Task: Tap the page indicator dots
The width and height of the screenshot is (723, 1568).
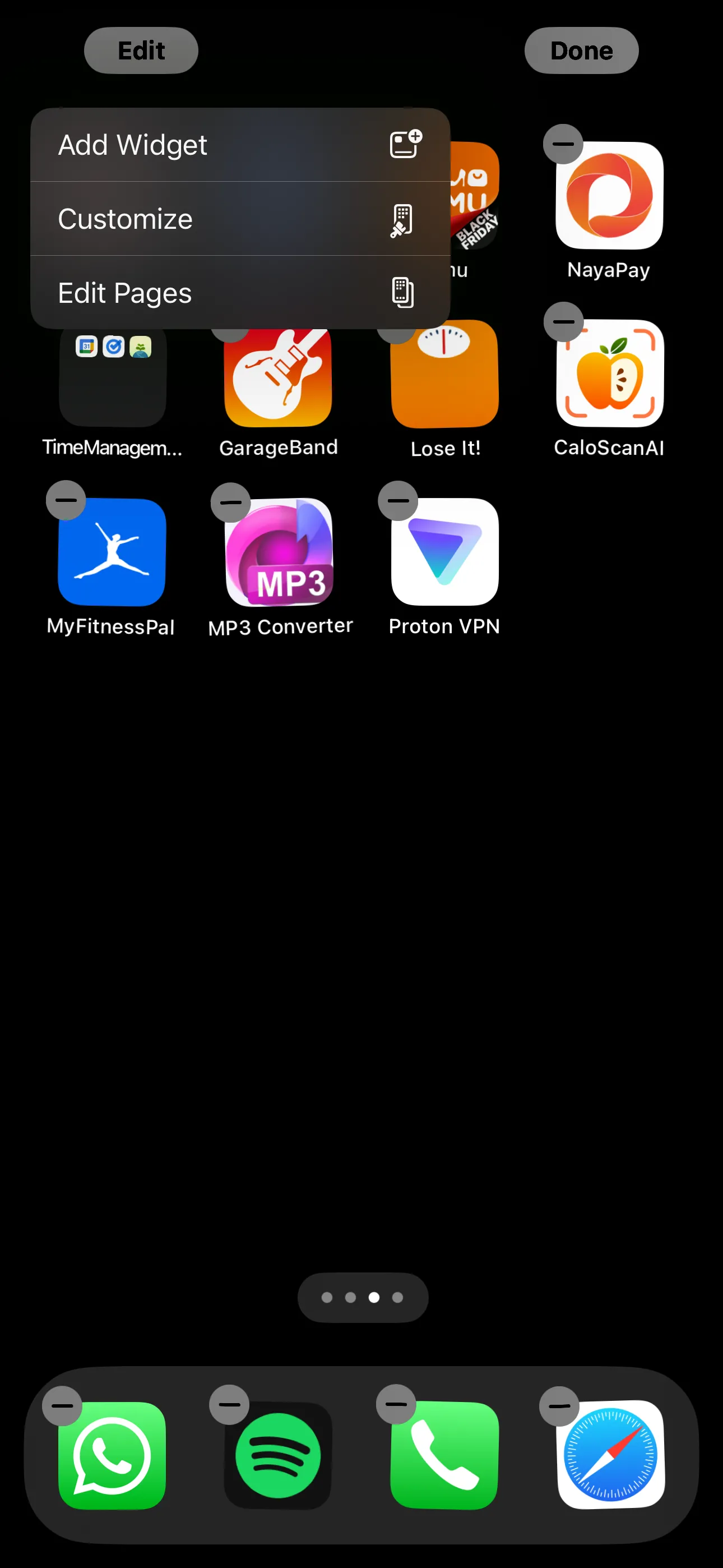Action: click(363, 1297)
